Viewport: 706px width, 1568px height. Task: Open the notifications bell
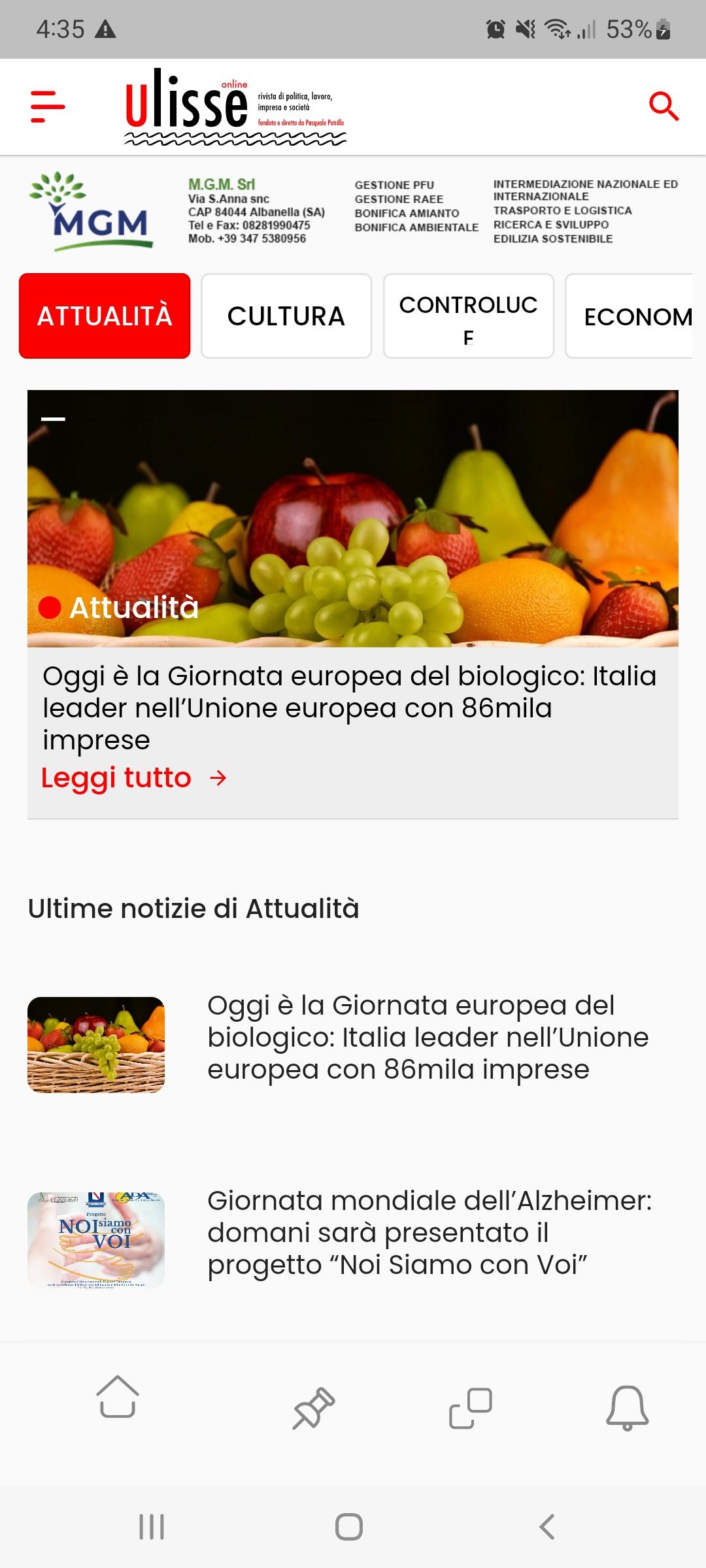[628, 1409]
